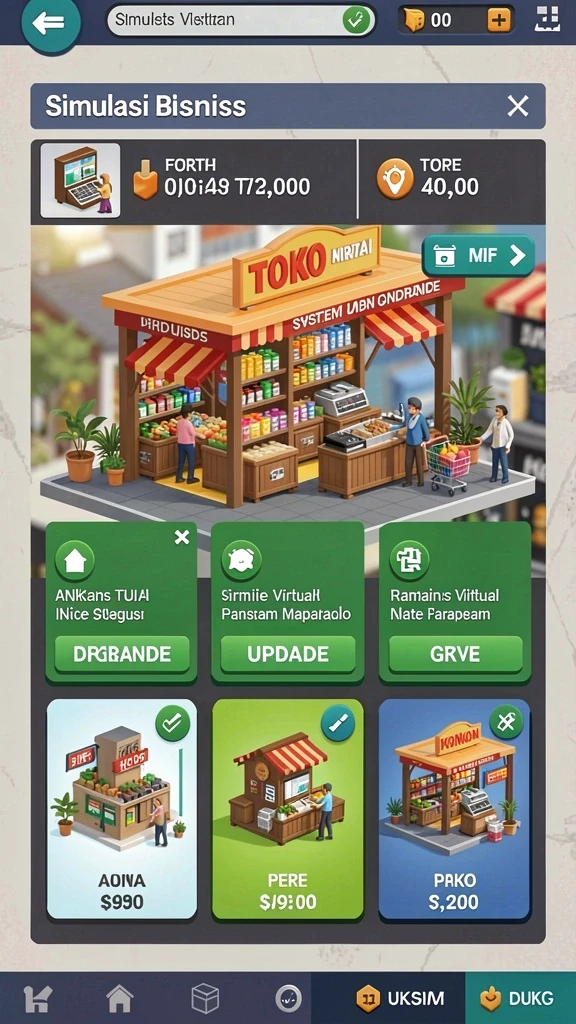Close the Simulasi Bisniss panel
The height and width of the screenshot is (1024, 576).
click(518, 106)
